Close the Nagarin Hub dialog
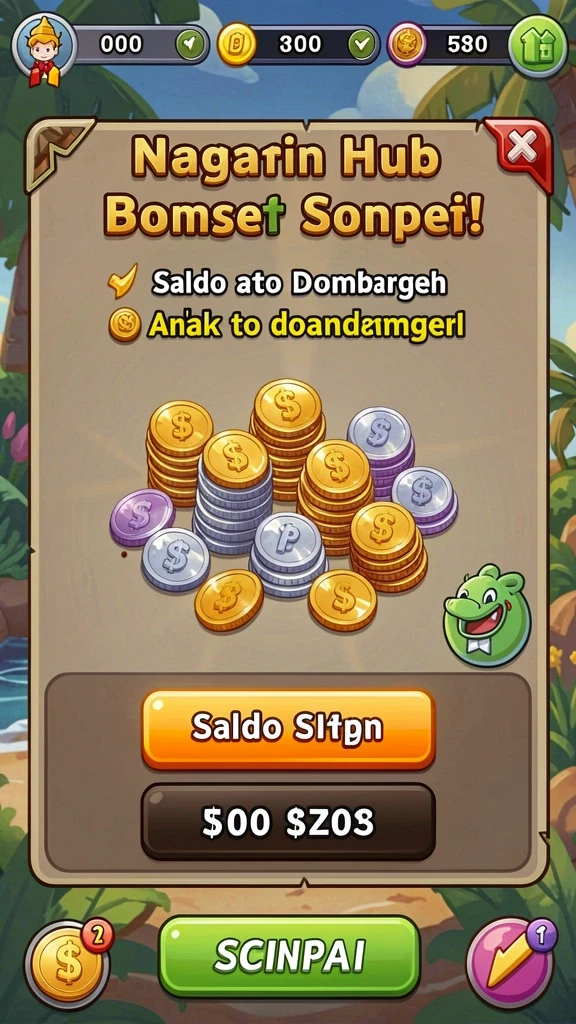The image size is (576, 1024). 521,148
